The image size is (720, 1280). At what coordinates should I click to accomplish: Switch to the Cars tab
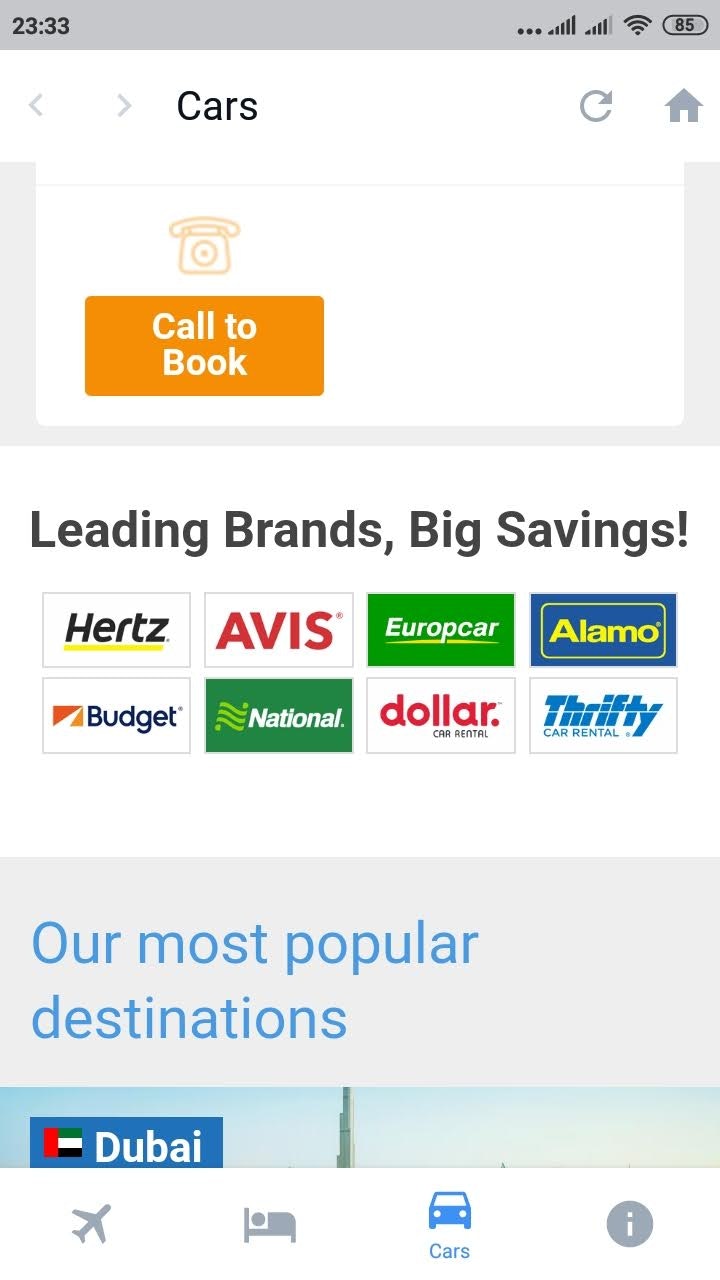[450, 1222]
